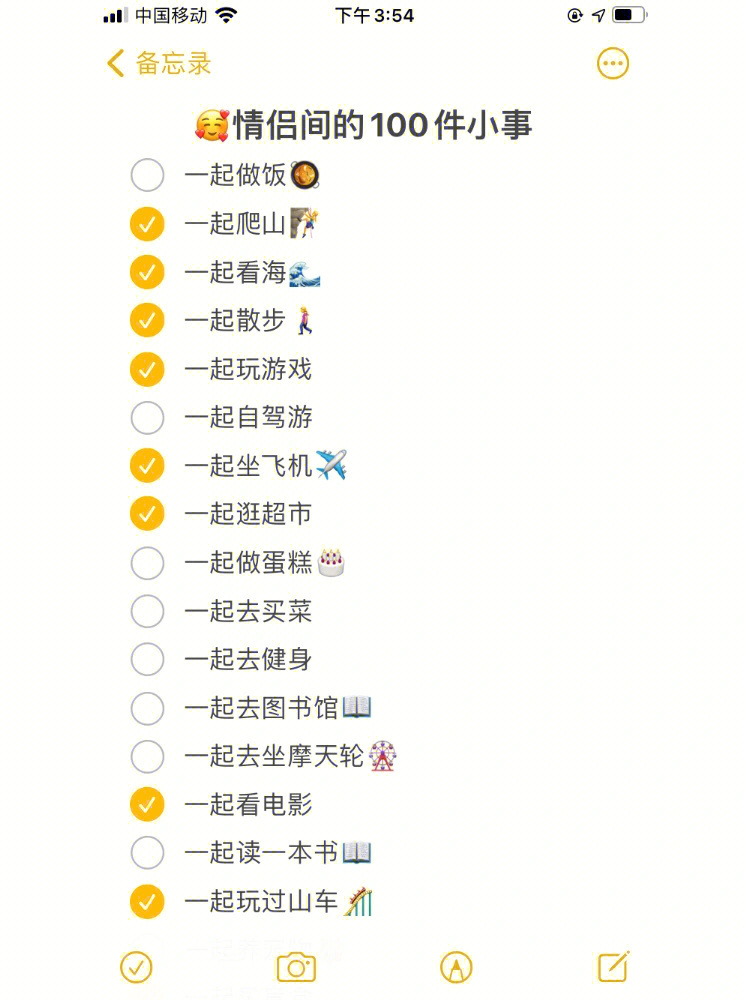Uncheck 一起坐飞机
Screen dimensions: 750x1000
tap(147, 465)
